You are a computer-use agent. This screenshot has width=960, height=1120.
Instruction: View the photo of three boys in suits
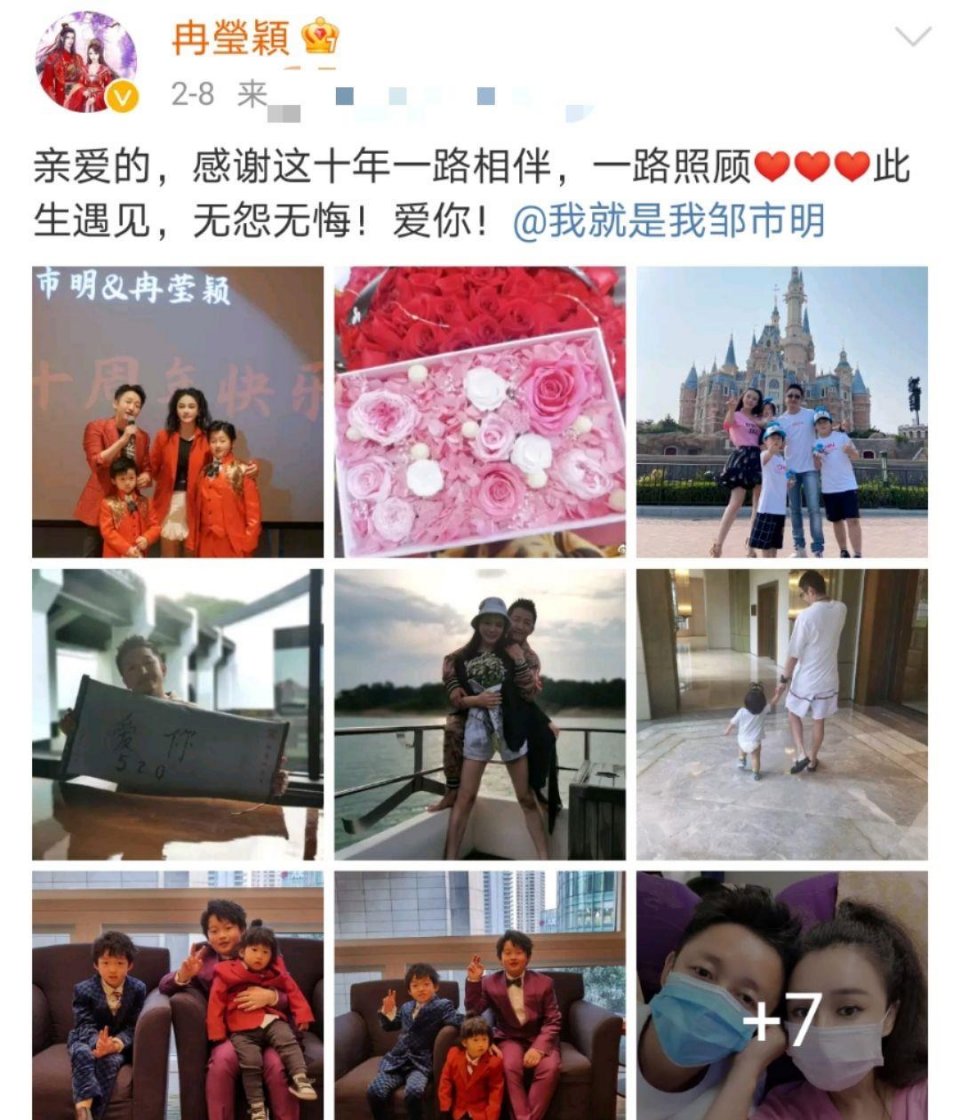click(480, 995)
